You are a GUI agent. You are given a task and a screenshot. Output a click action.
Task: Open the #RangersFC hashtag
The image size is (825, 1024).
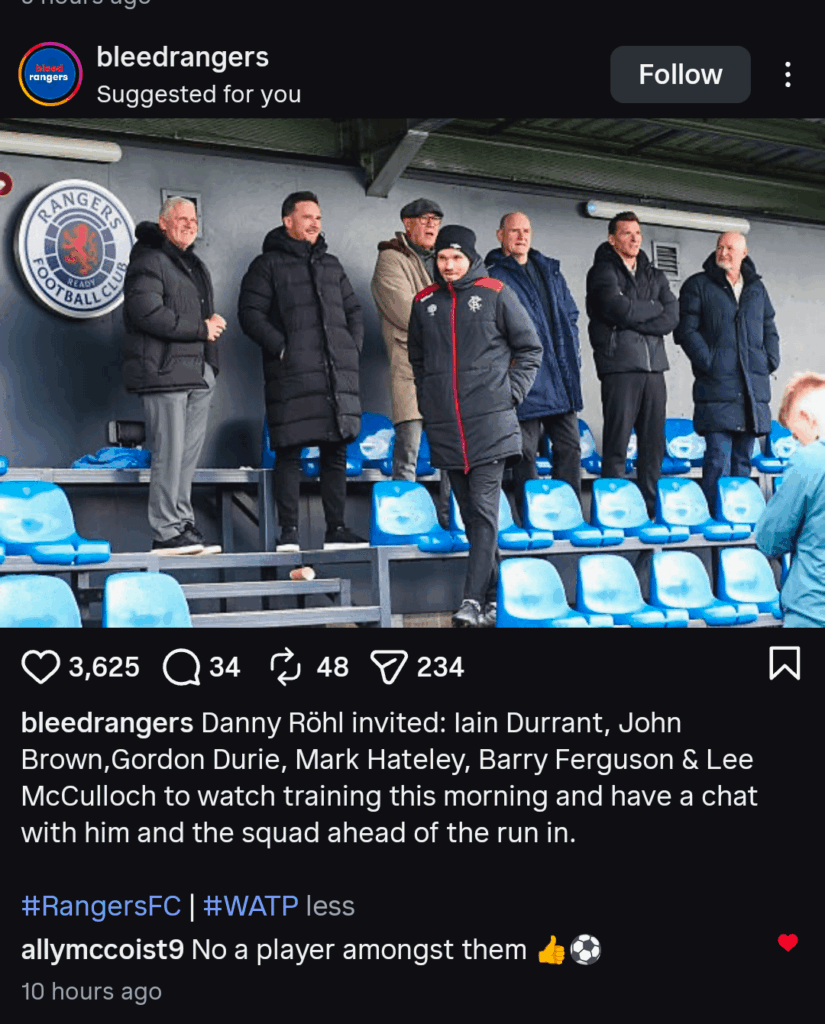click(101, 906)
